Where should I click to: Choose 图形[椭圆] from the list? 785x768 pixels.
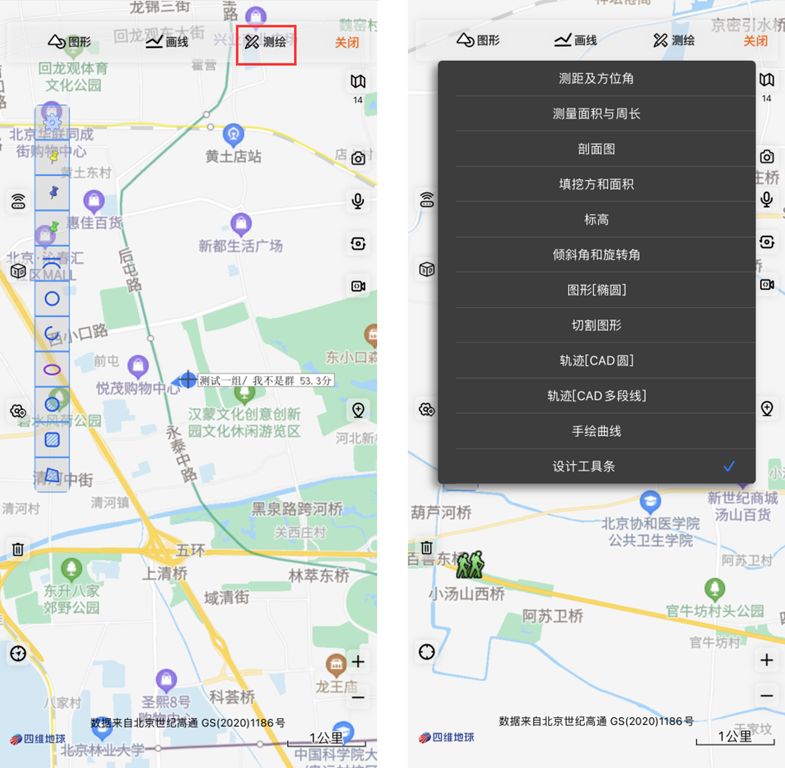pos(596,290)
